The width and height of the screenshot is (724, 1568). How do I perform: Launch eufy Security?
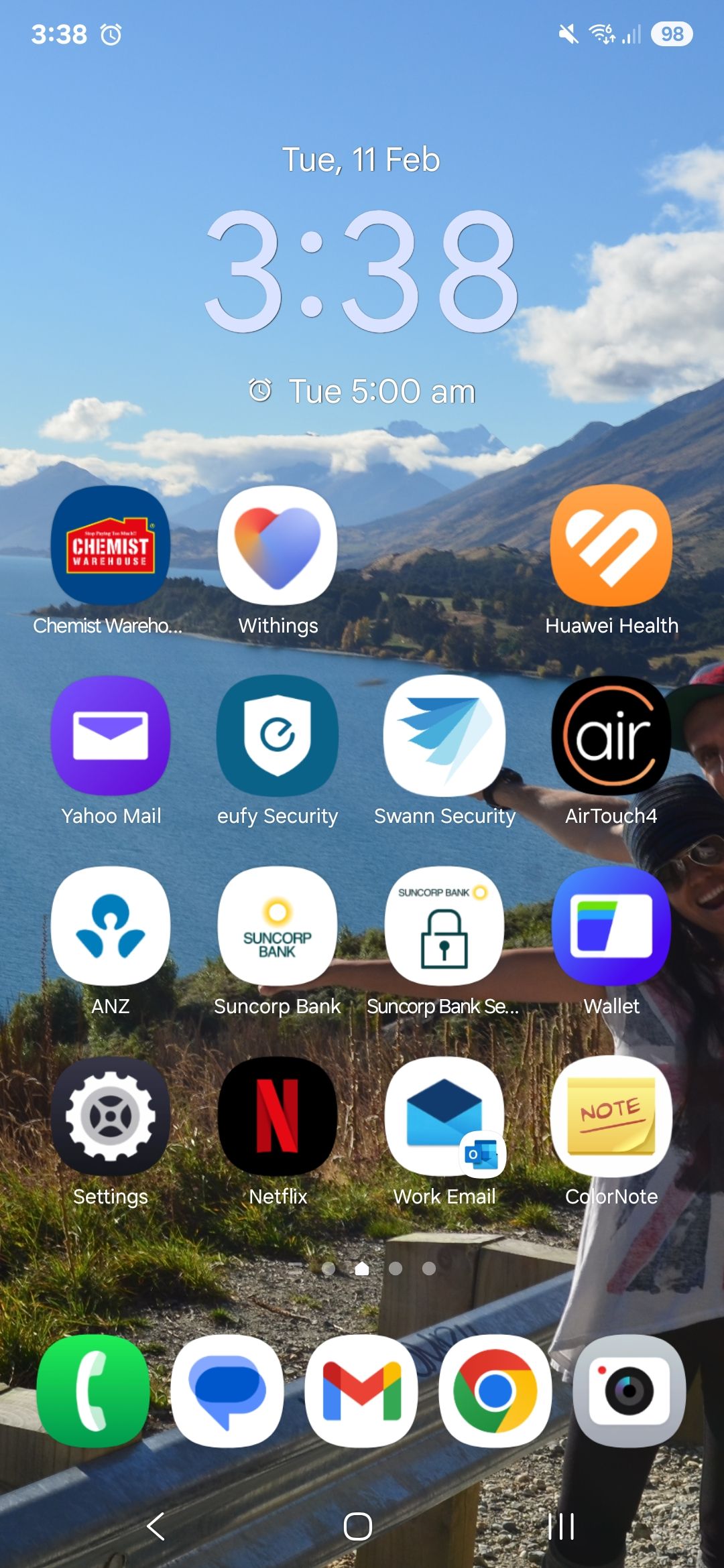coord(278,737)
